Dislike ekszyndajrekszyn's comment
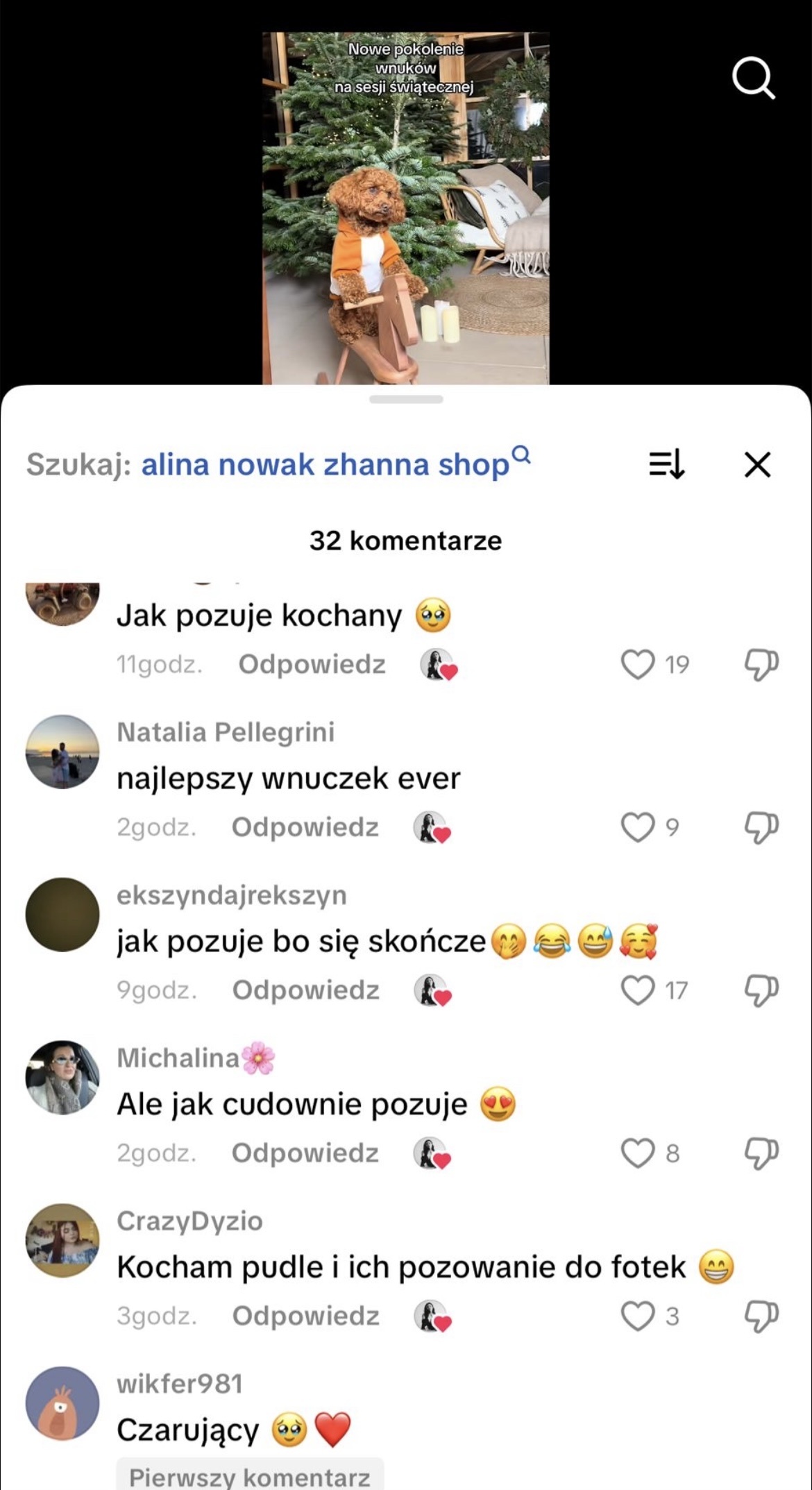Screen dimensions: 812x1490 pyautogui.click(x=761, y=990)
